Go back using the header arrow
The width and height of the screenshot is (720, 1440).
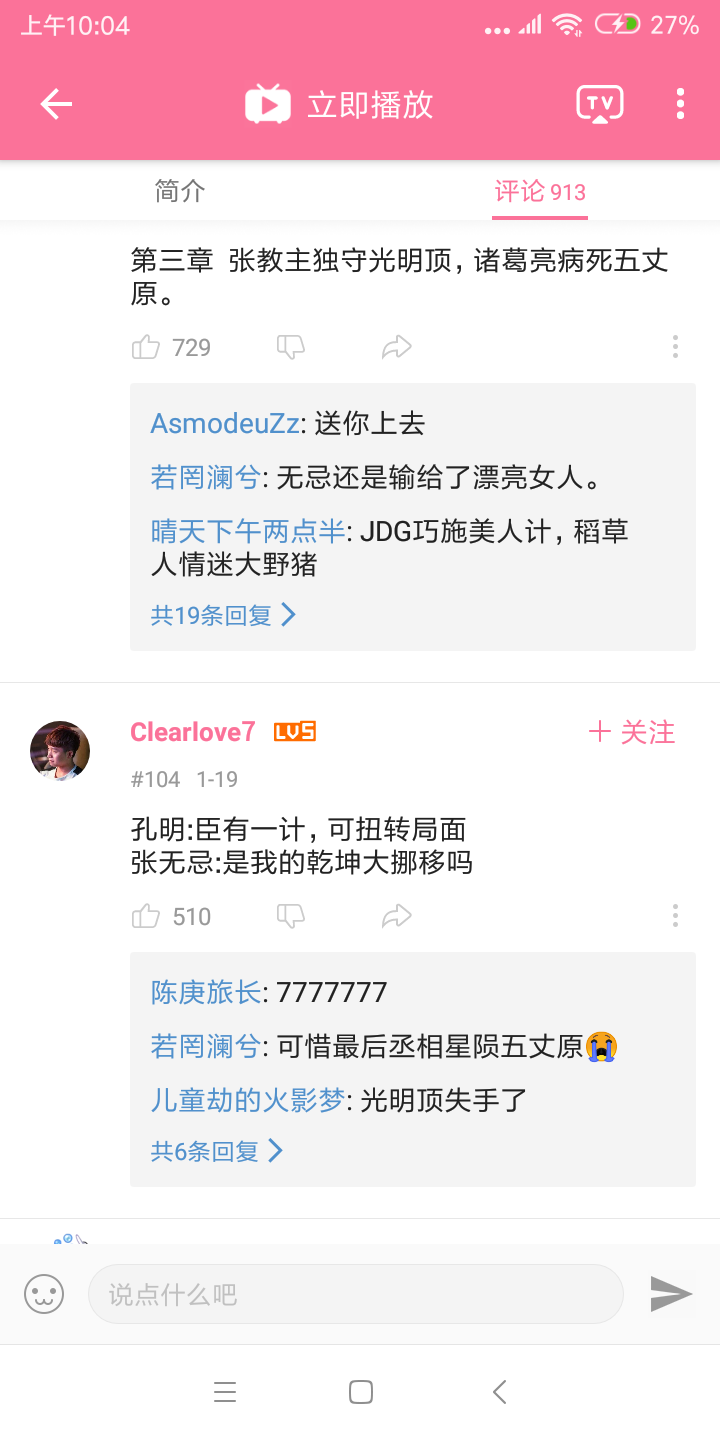click(56, 104)
